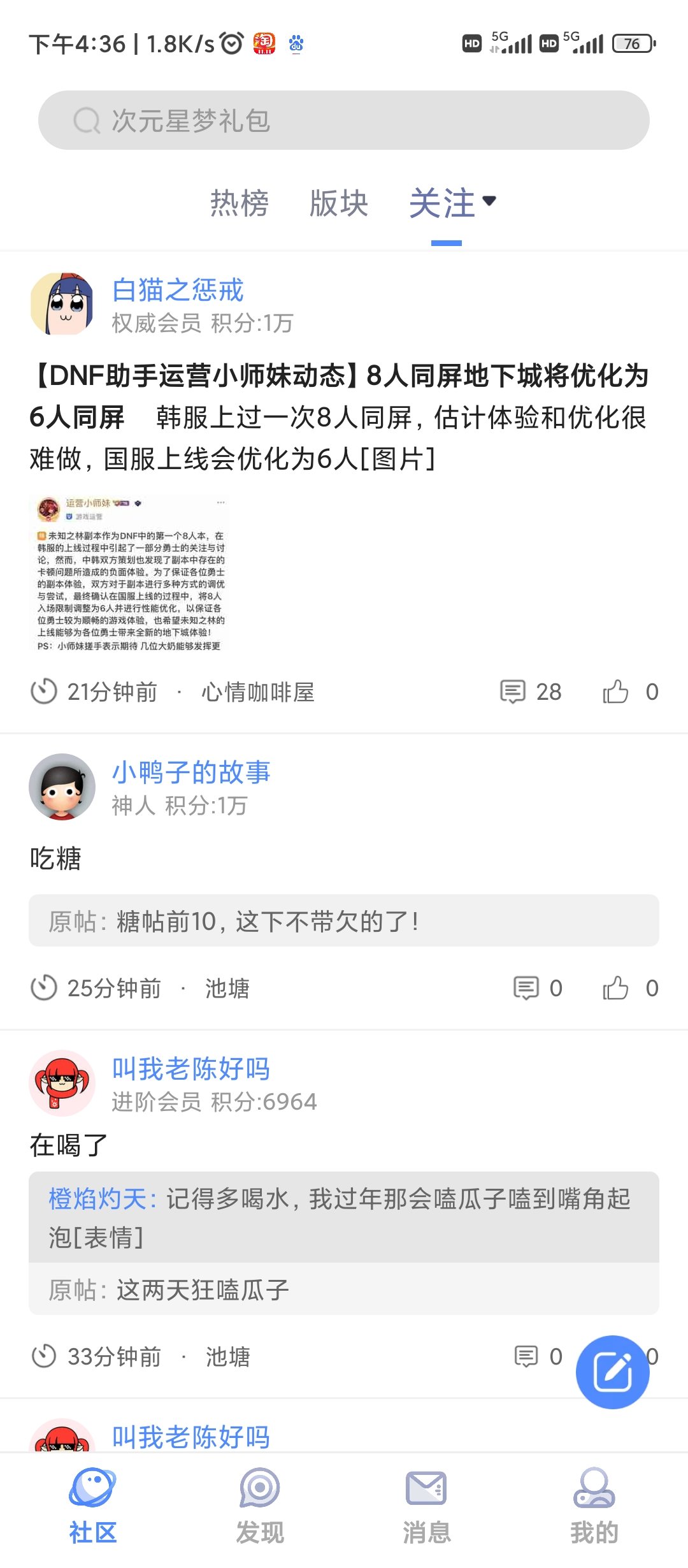Switch to the 我的 tab

coord(594,1504)
